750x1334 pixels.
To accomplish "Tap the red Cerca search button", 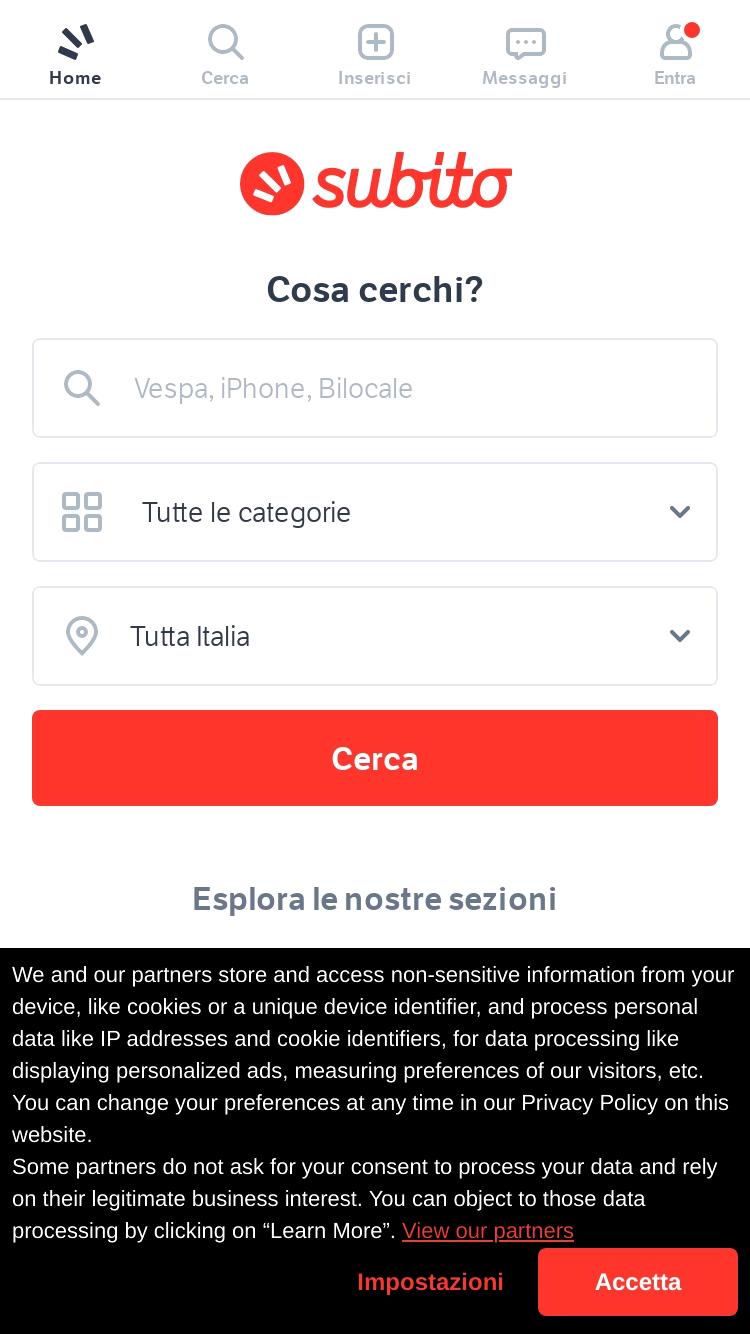I will (375, 758).
